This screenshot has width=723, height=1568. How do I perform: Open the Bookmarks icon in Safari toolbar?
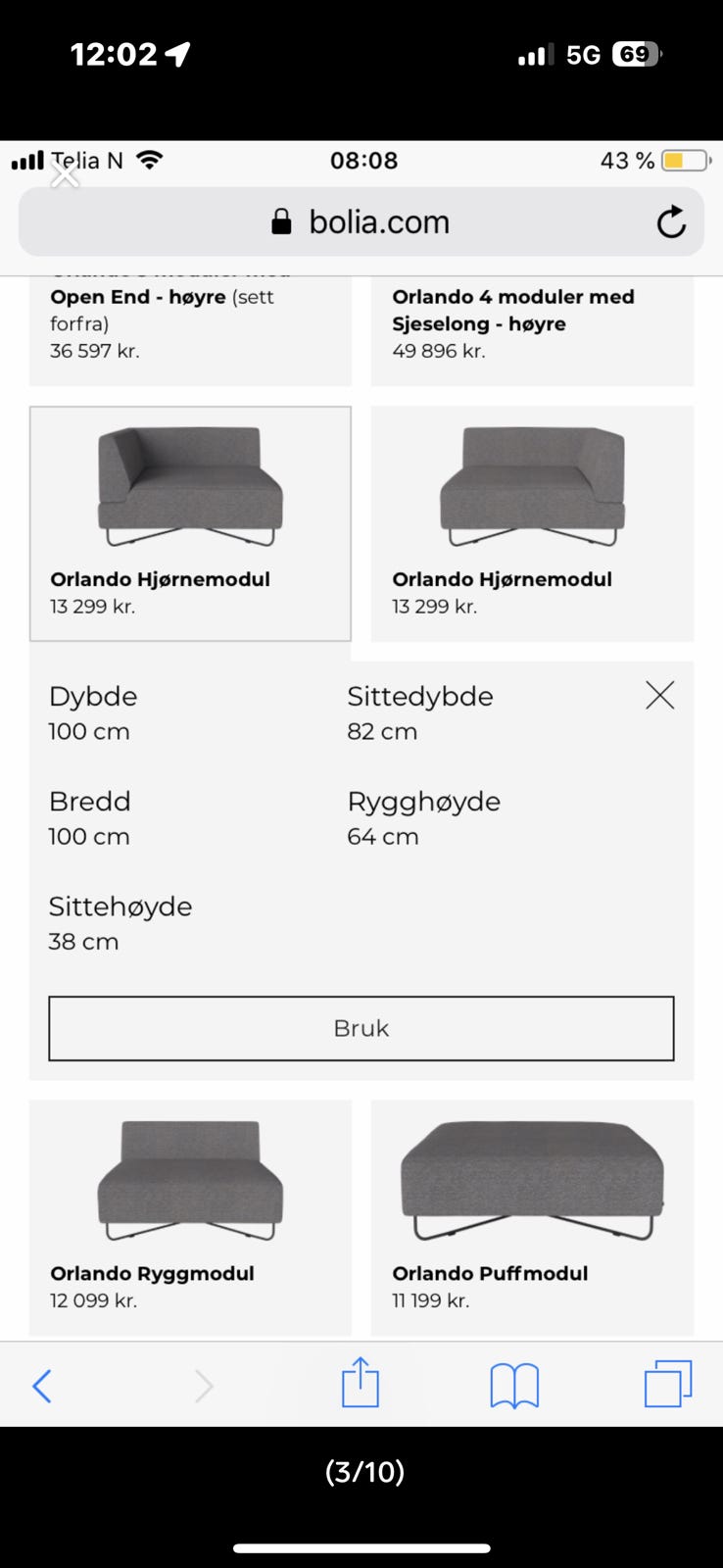(513, 1384)
